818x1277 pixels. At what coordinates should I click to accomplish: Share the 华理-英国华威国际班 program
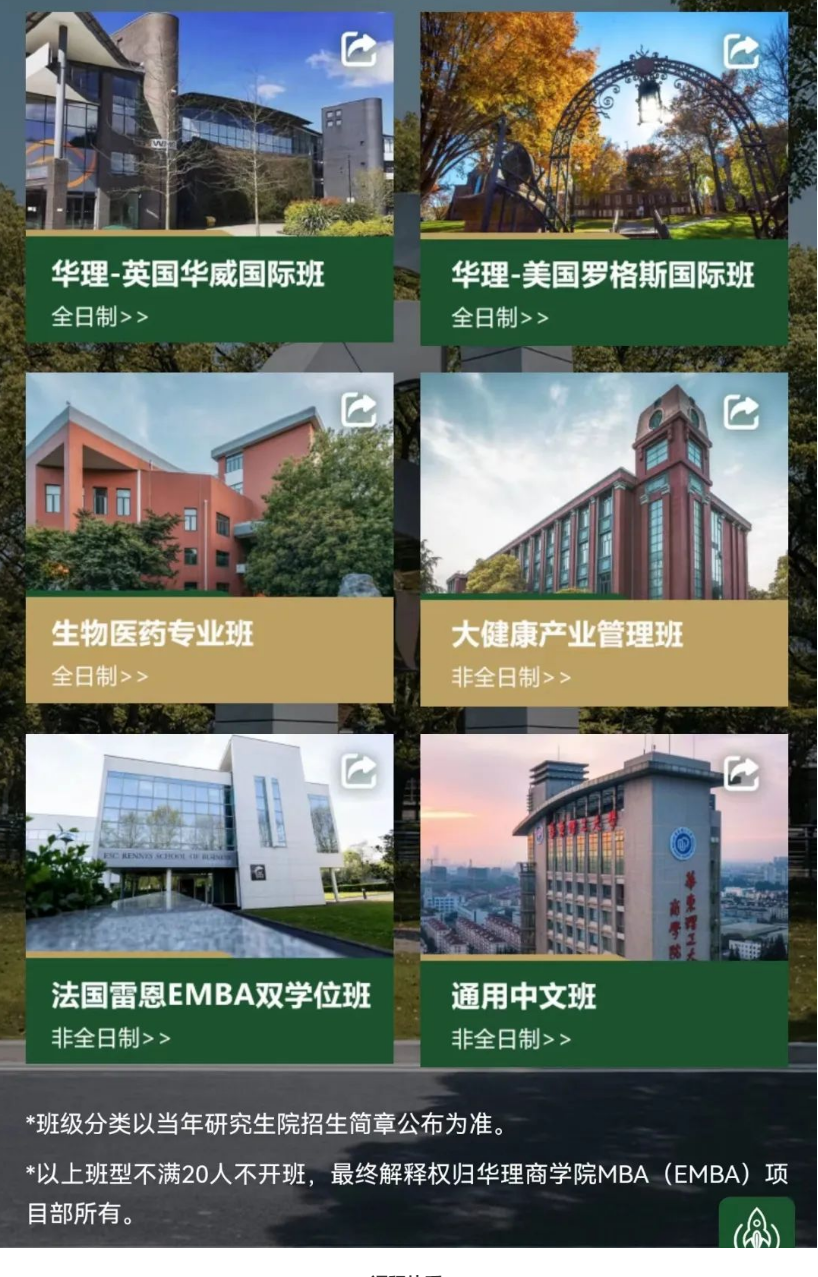(x=359, y=50)
